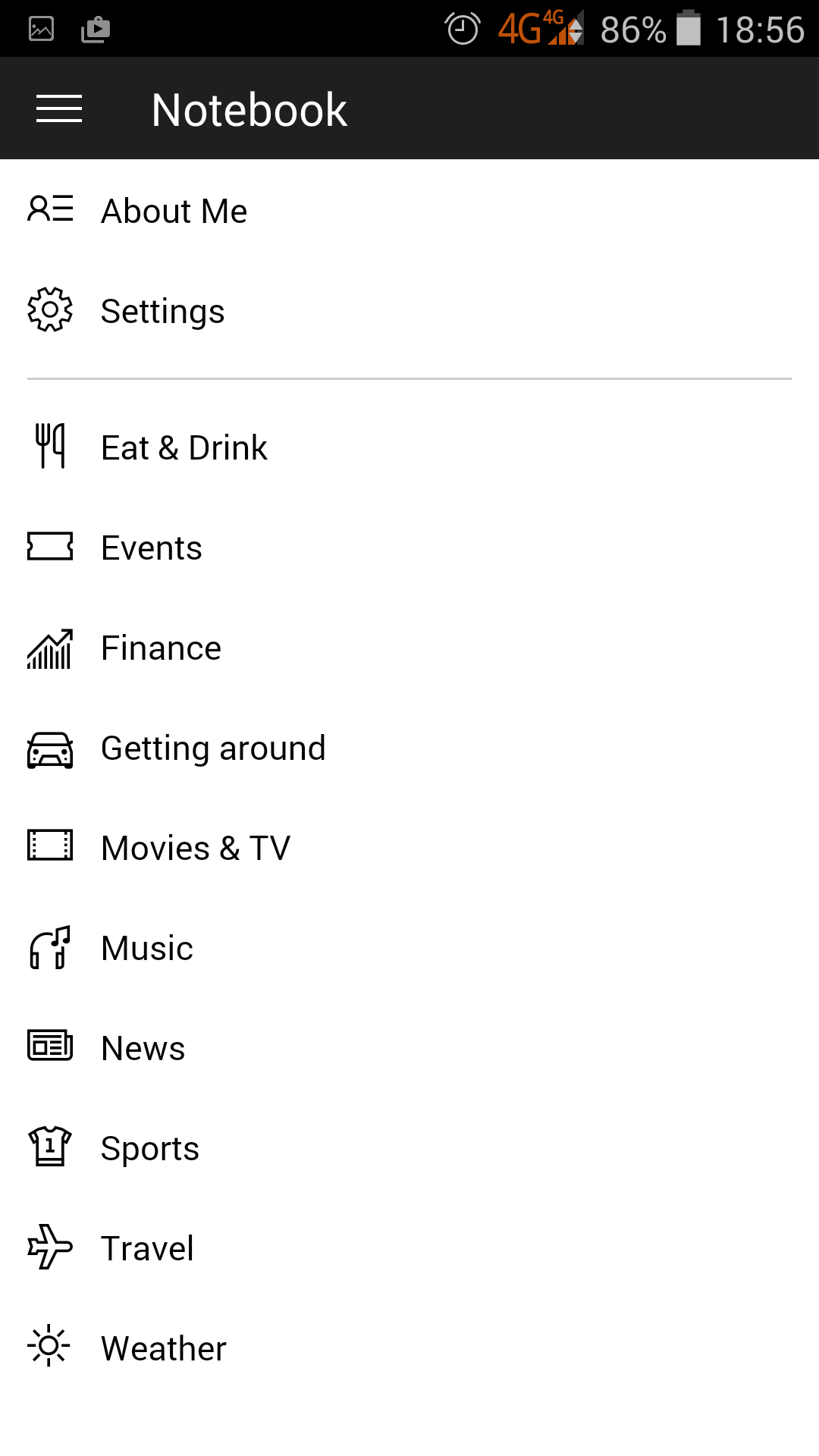Select the Music row
819x1456 pixels.
click(409, 947)
